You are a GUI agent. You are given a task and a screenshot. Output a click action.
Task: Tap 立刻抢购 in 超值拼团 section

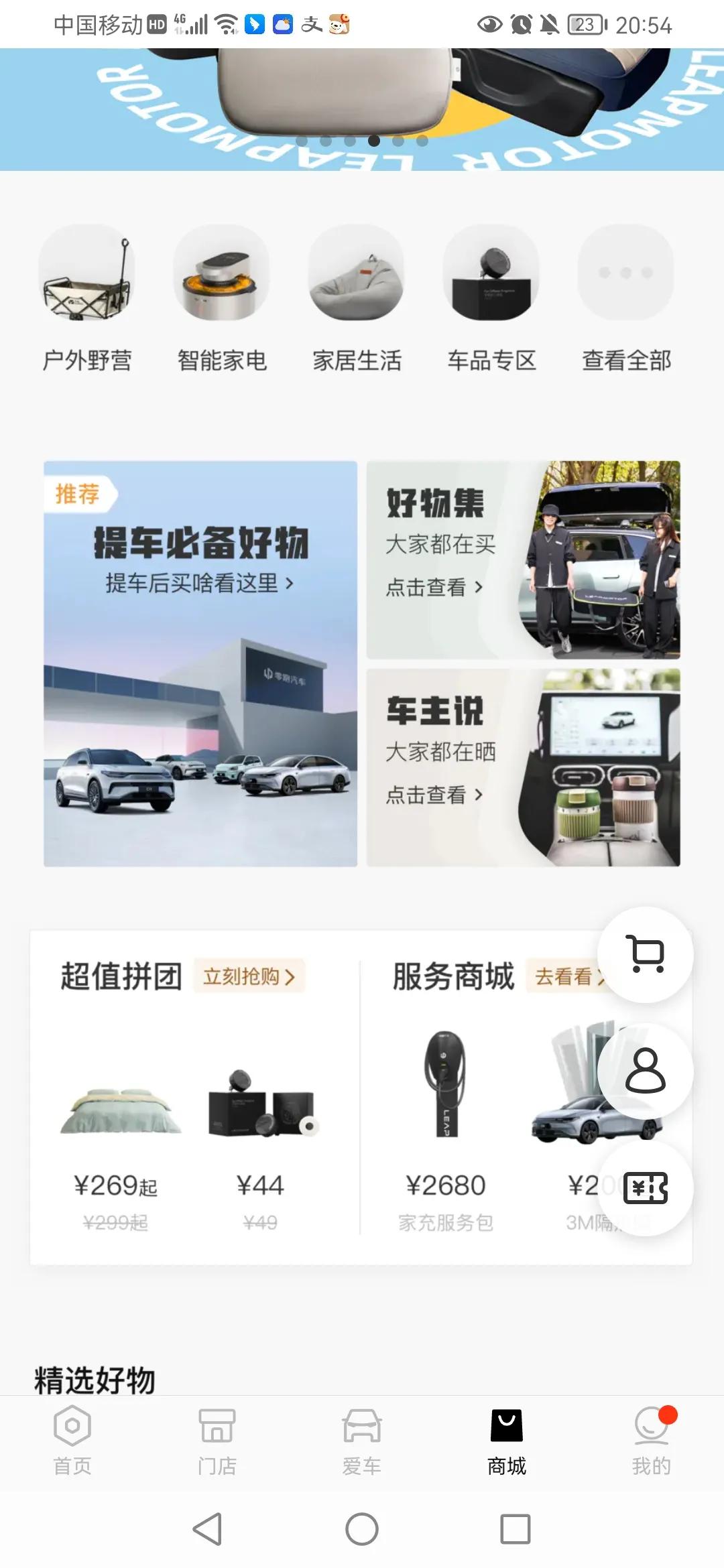coord(251,978)
